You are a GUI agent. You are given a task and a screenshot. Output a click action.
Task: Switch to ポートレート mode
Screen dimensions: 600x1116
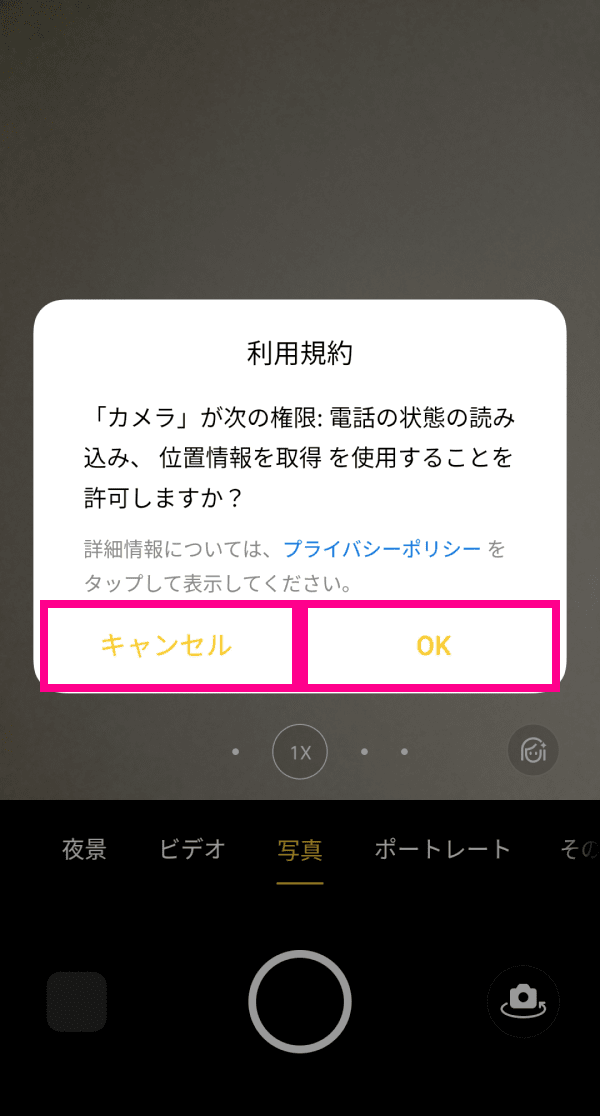click(x=442, y=850)
